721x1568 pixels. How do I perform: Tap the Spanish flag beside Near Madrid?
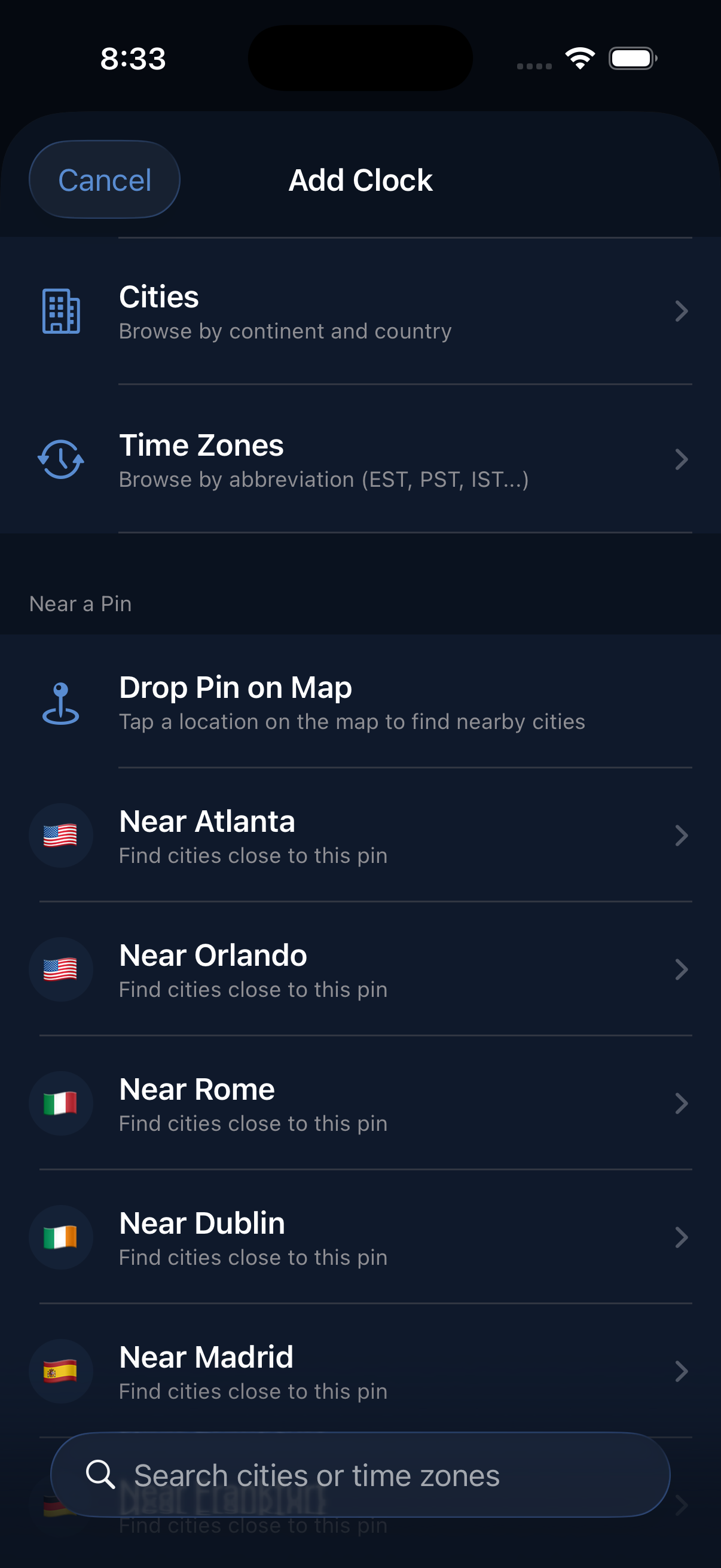61,1371
